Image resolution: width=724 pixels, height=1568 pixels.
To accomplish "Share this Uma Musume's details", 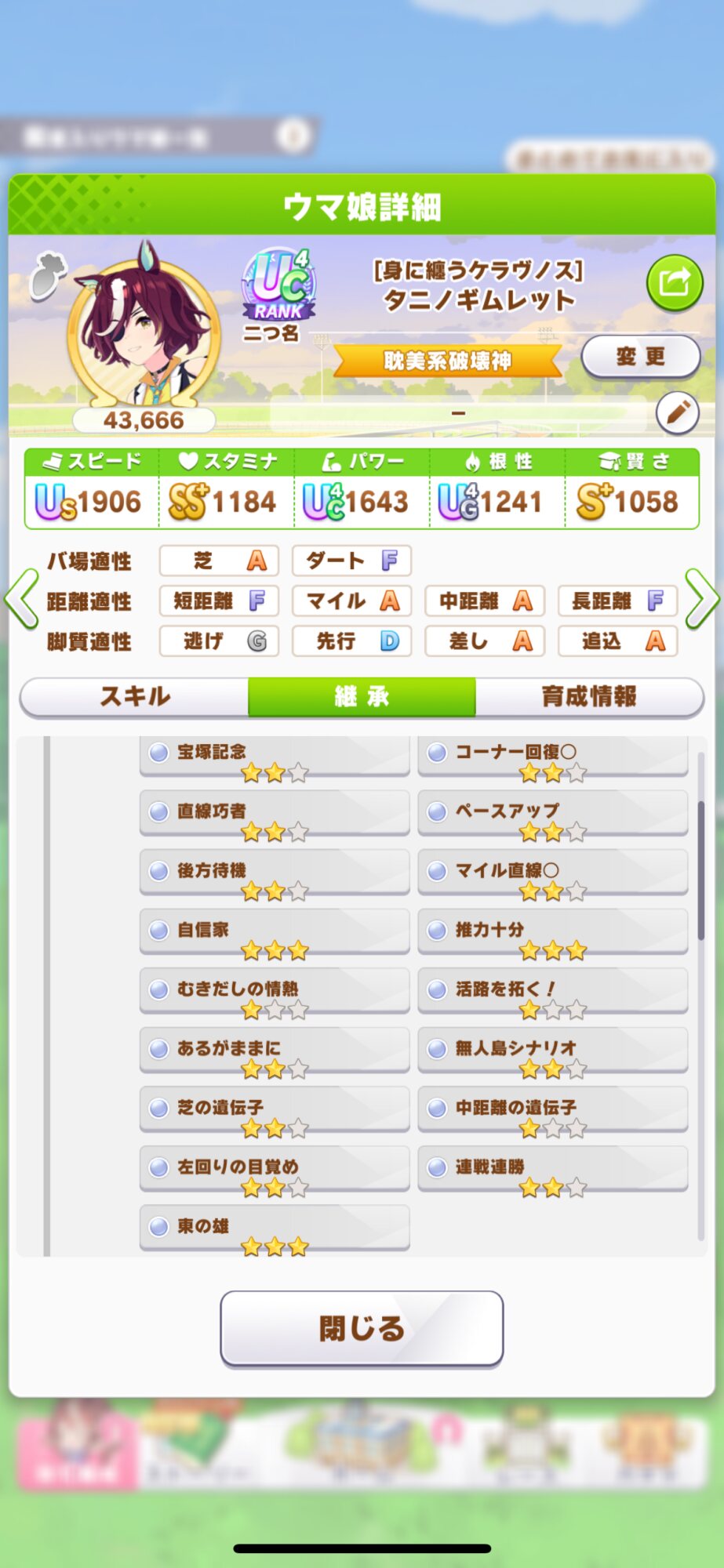I will tap(674, 282).
